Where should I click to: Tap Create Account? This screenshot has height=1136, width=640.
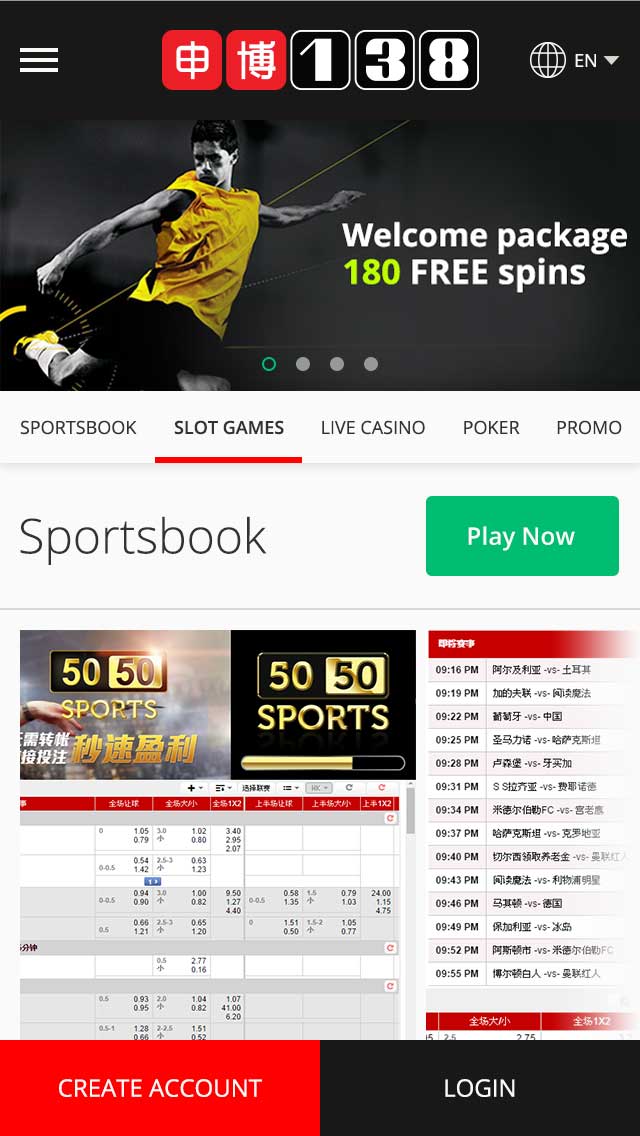click(160, 1088)
